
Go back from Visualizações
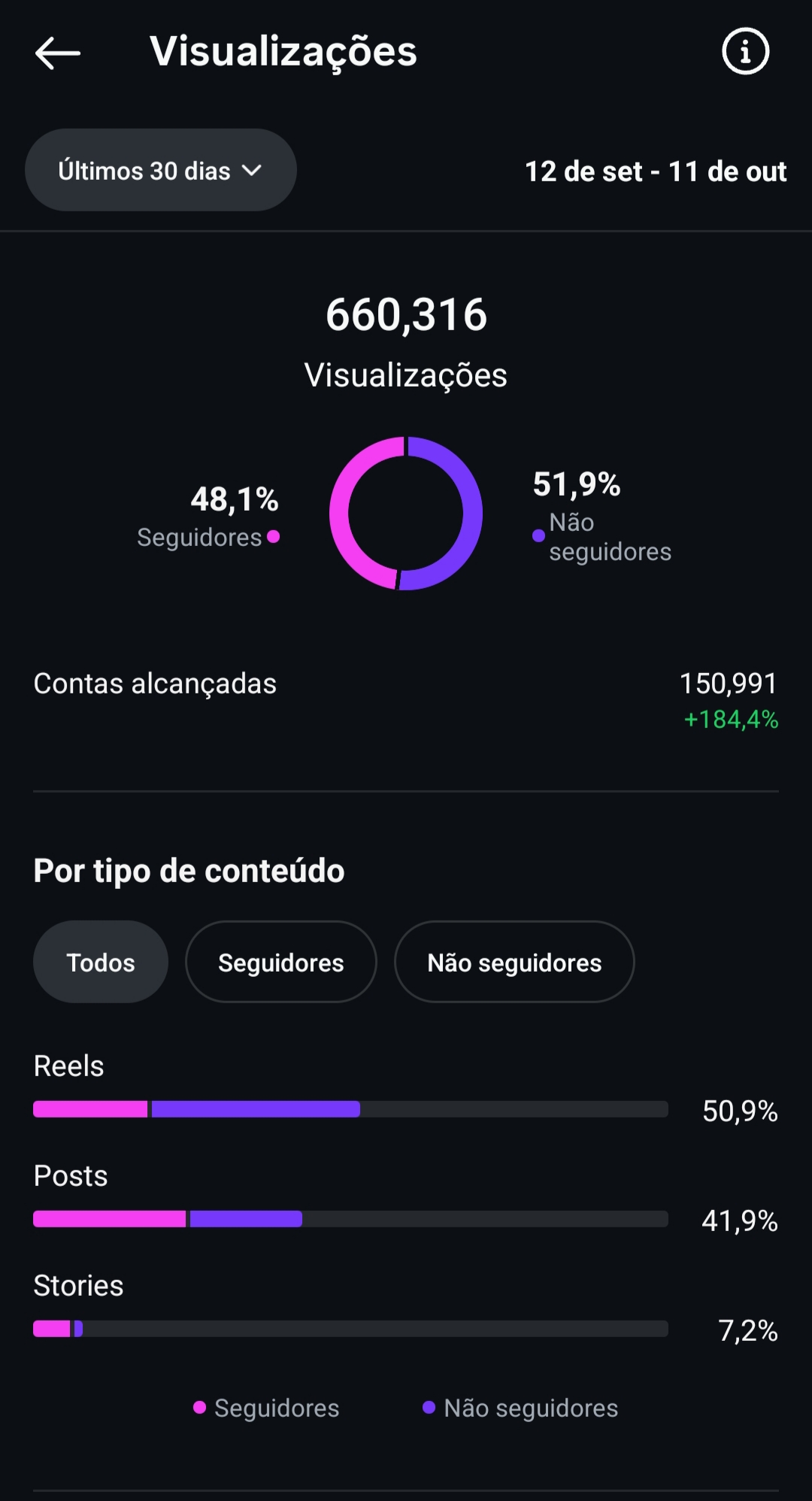point(58,53)
